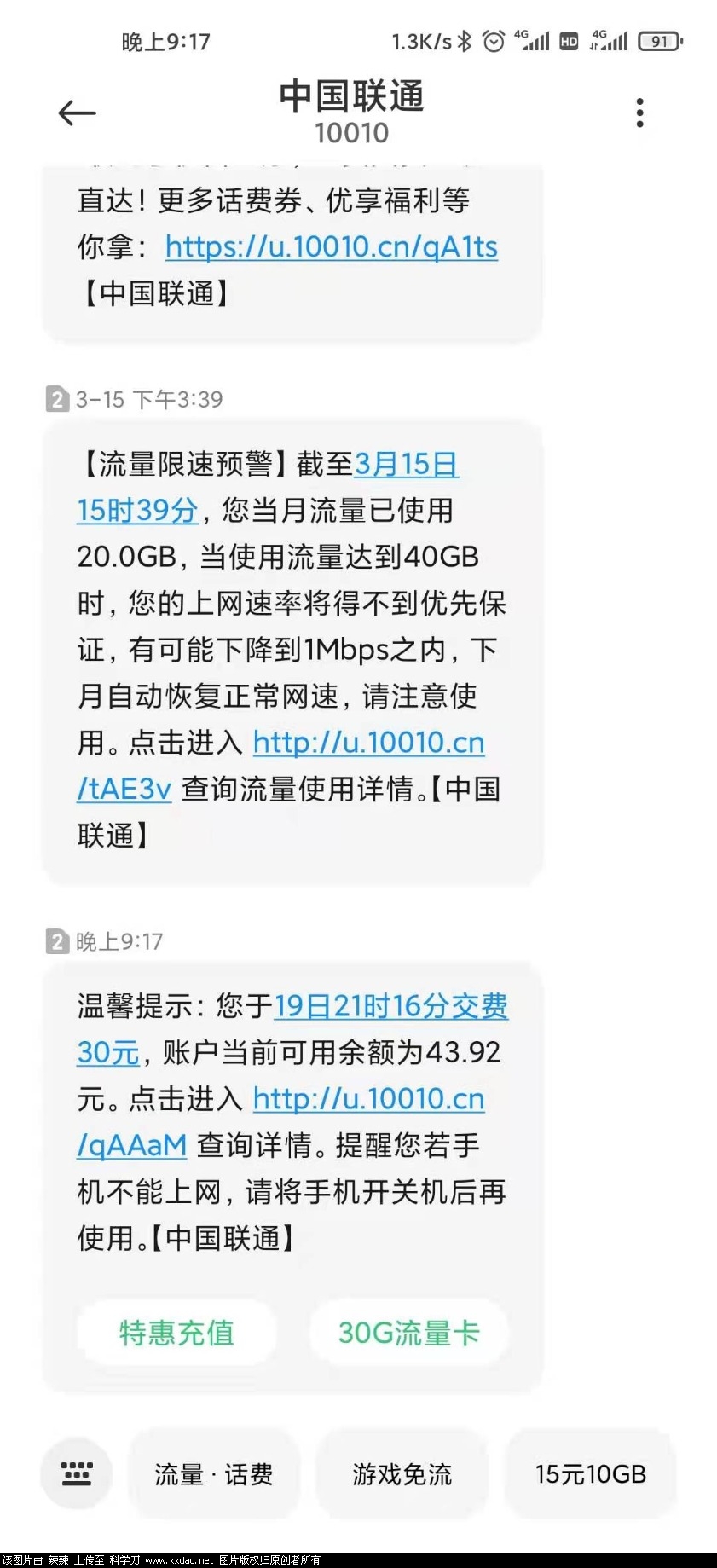
Task: Tap the 中国联通 conversation title
Action: [x=353, y=96]
